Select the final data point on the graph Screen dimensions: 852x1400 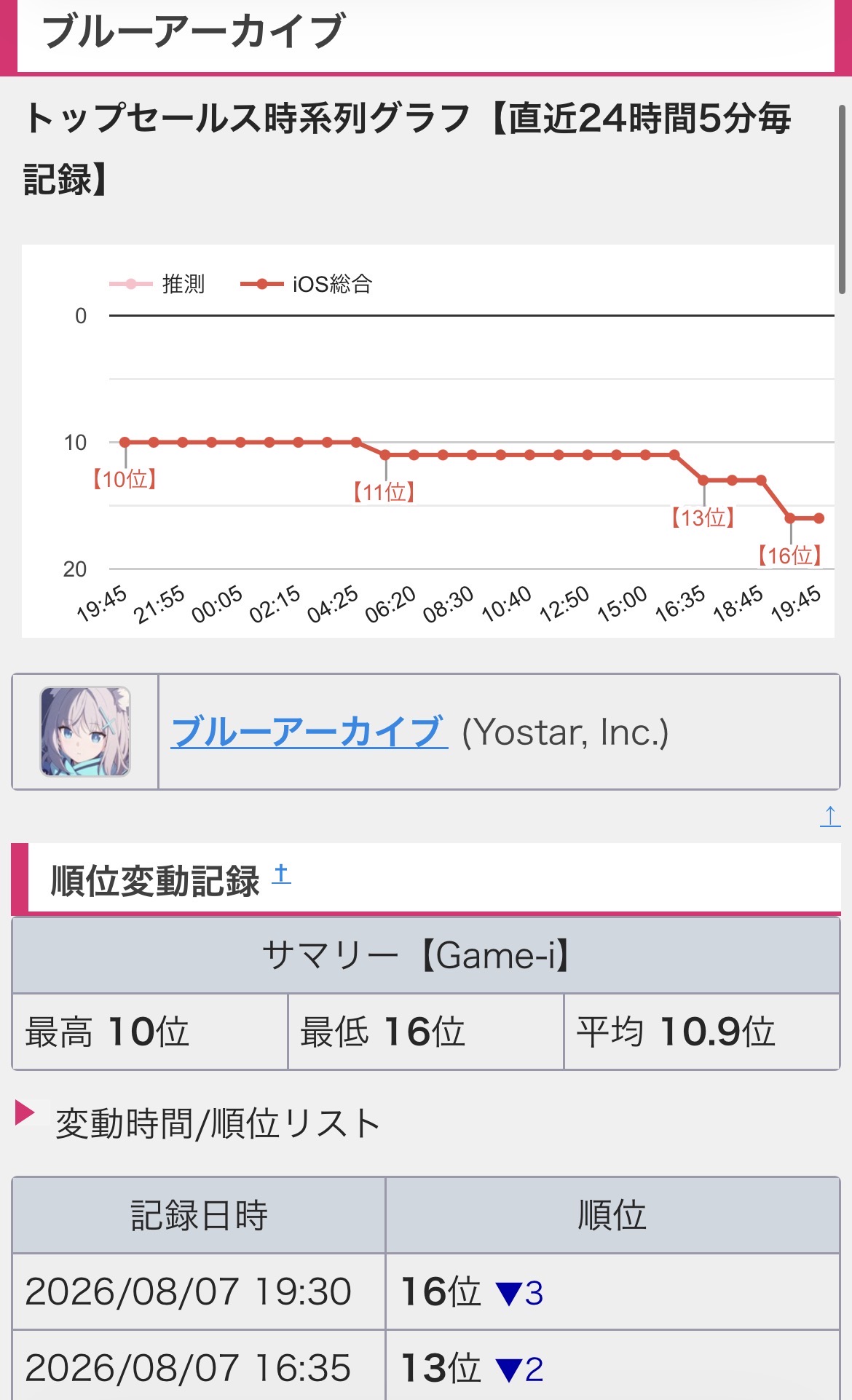coord(819,518)
